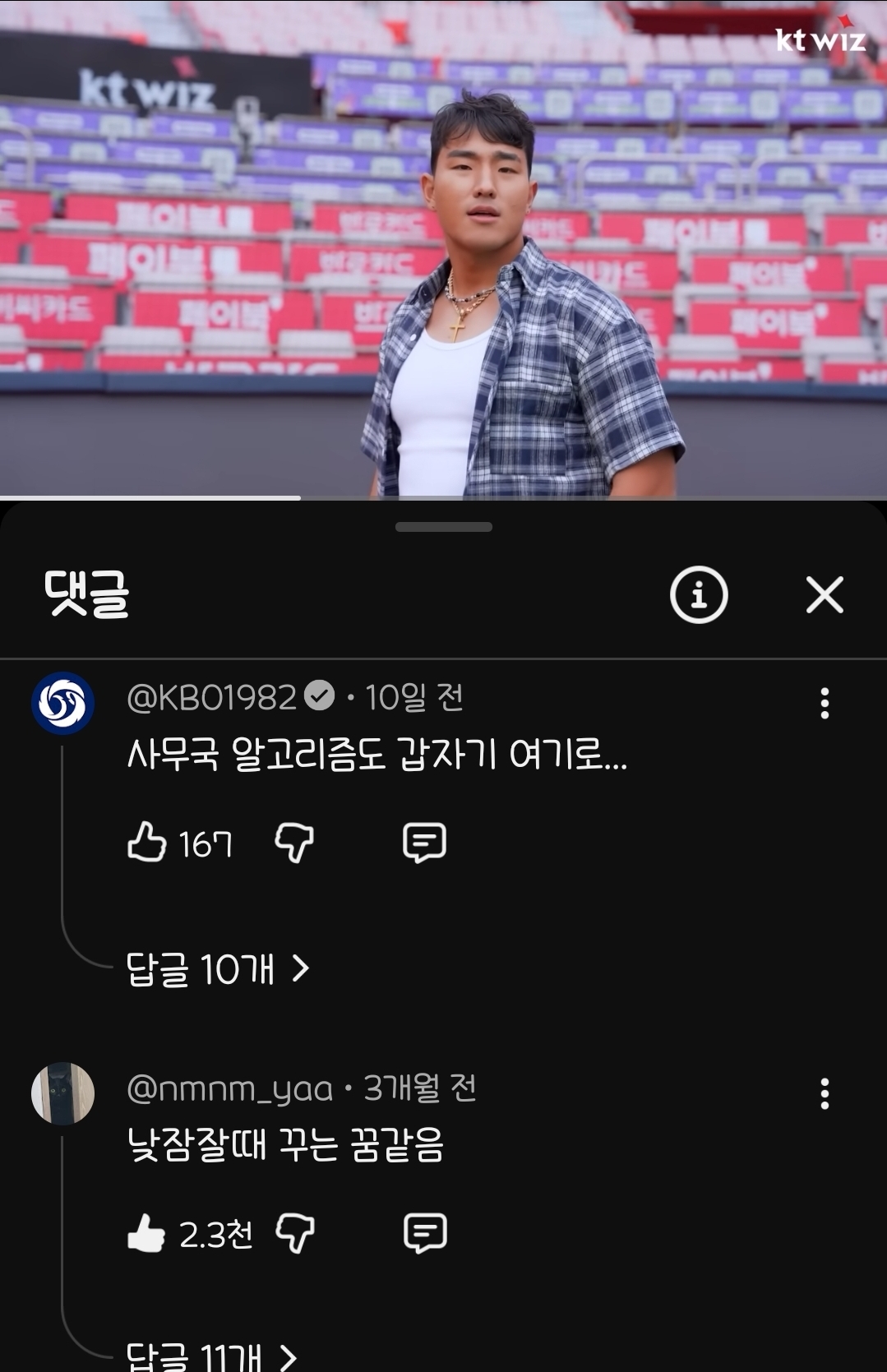
Task: Like the @KBO1982 comment
Action: (x=147, y=843)
